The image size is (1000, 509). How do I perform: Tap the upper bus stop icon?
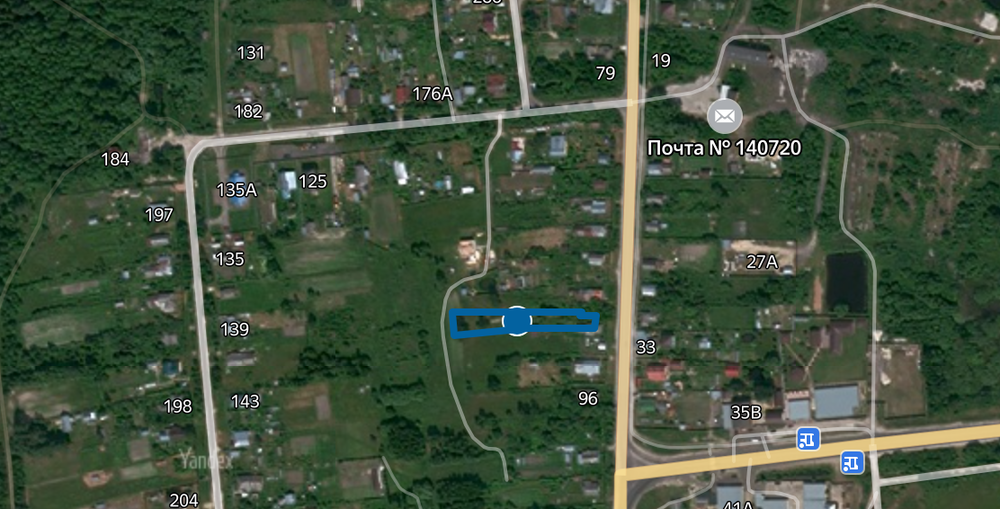click(808, 438)
